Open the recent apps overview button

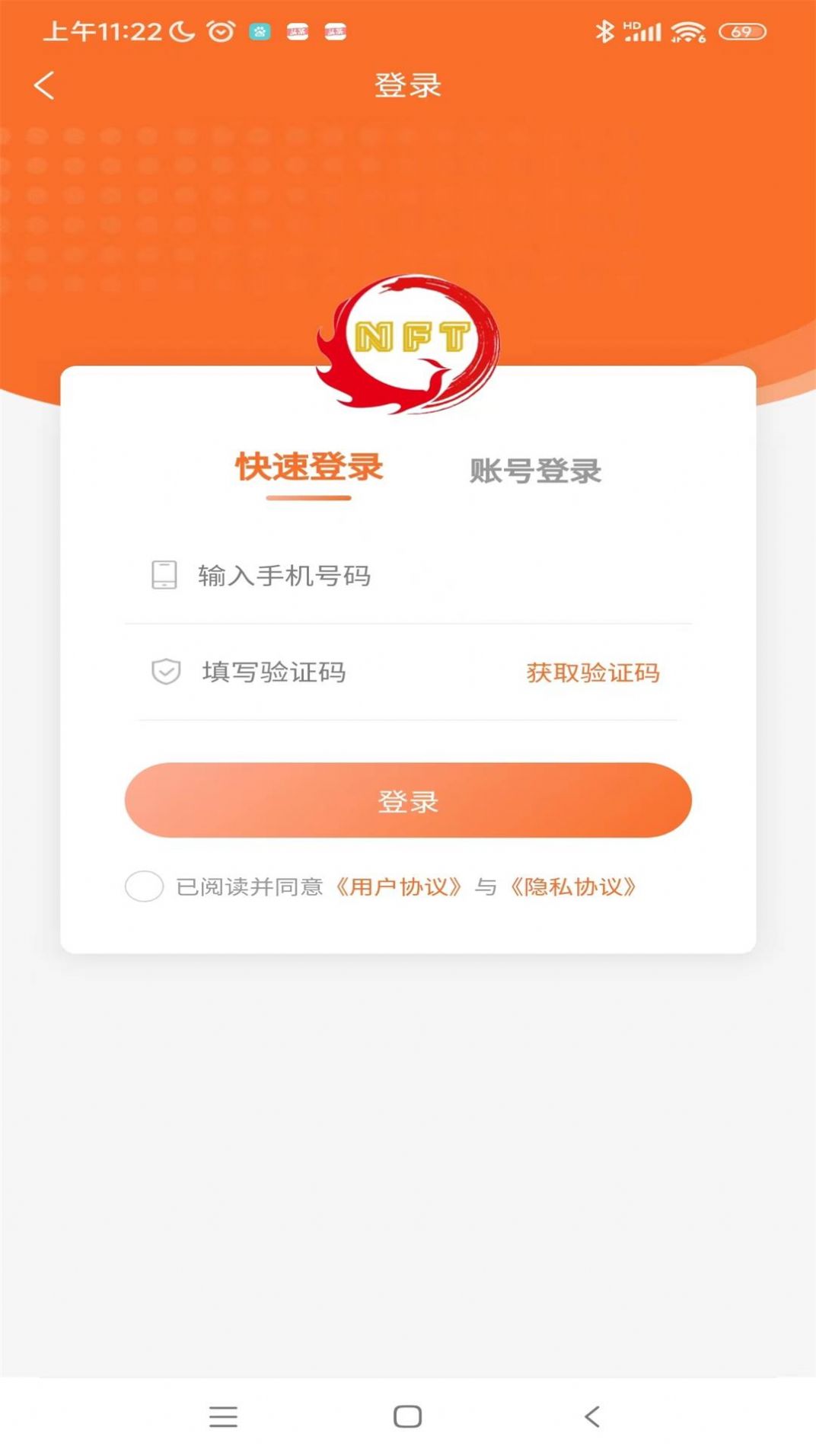click(x=223, y=1416)
